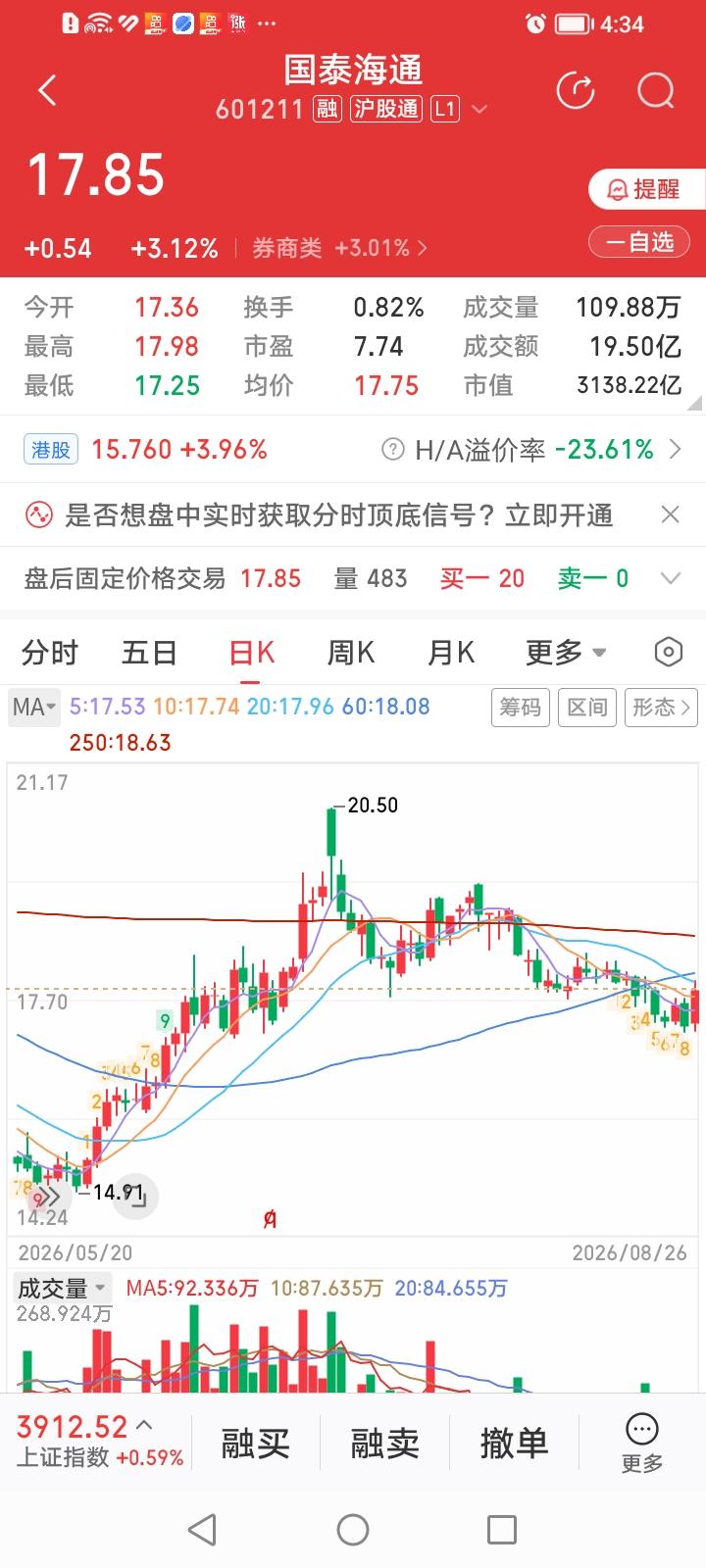Switch to the 五日 chart tab

pos(149,653)
